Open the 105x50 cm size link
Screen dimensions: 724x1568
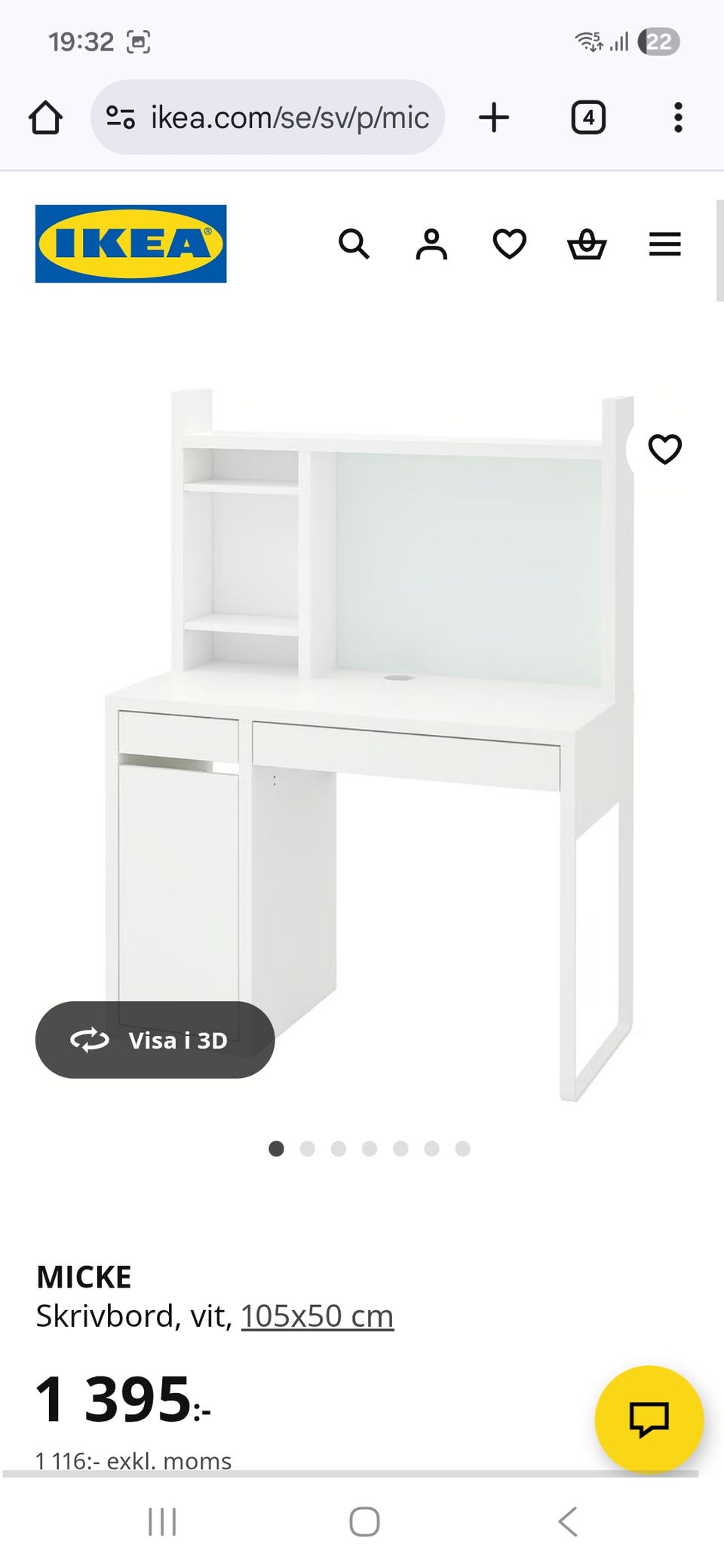[317, 1316]
